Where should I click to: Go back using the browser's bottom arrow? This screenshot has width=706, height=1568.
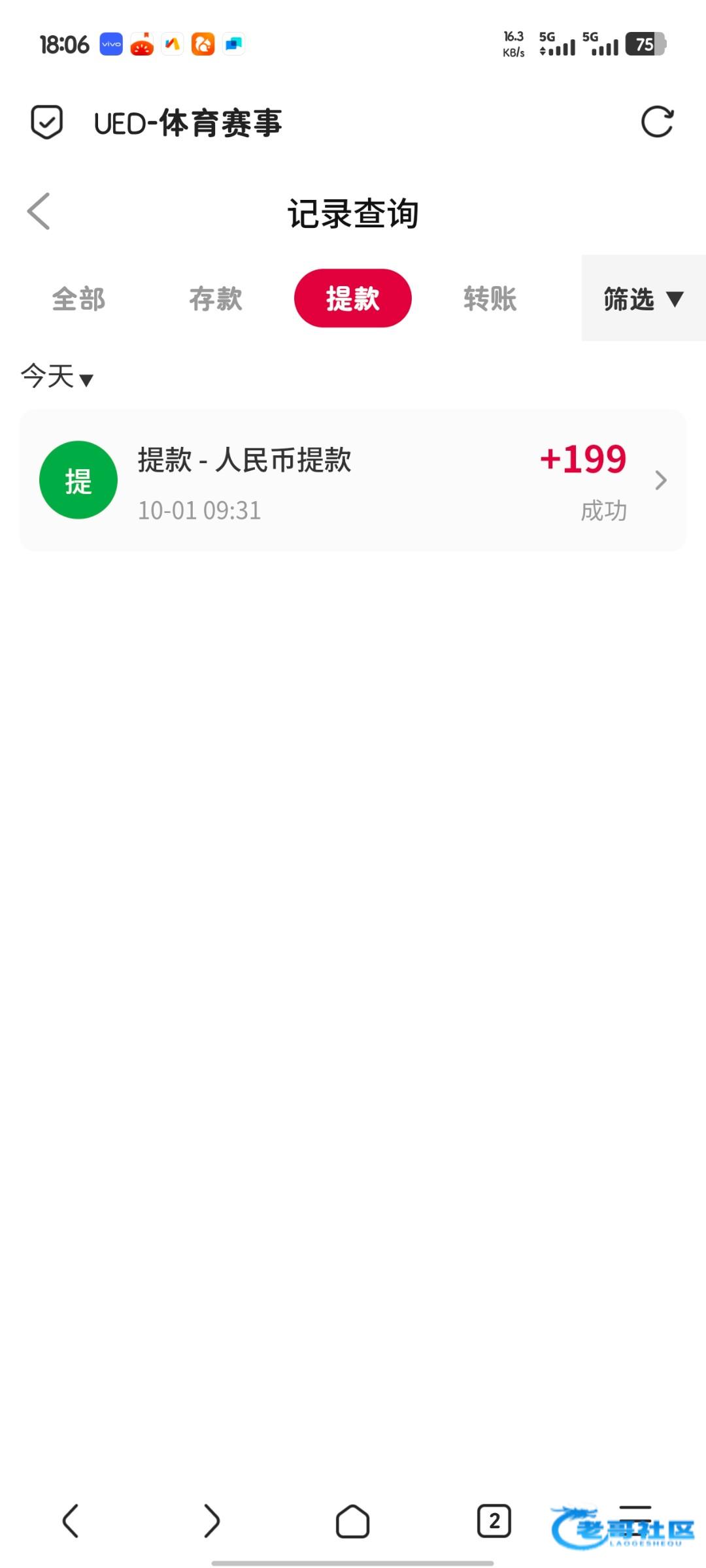[x=71, y=1521]
